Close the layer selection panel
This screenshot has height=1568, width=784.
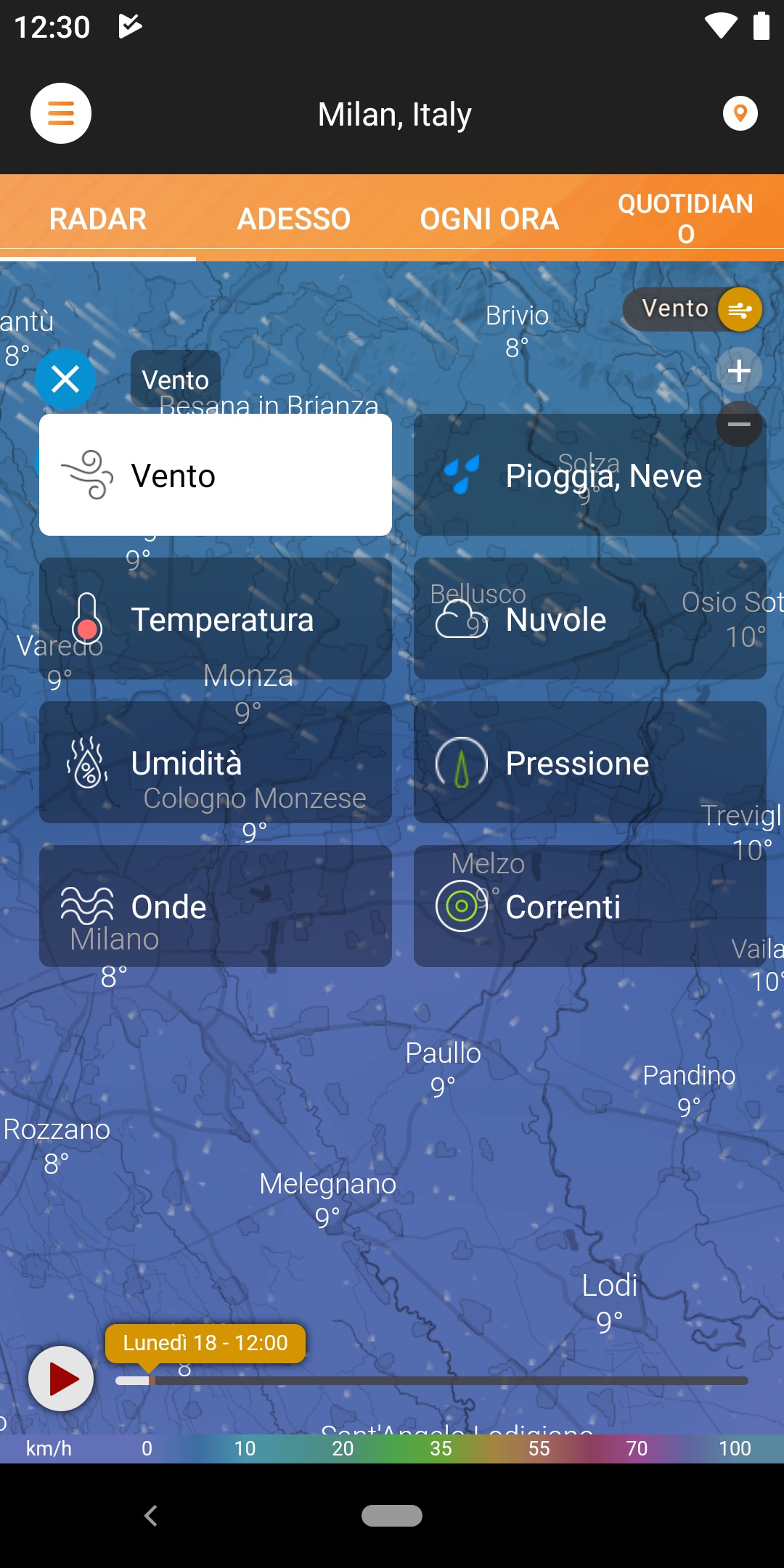(65, 379)
